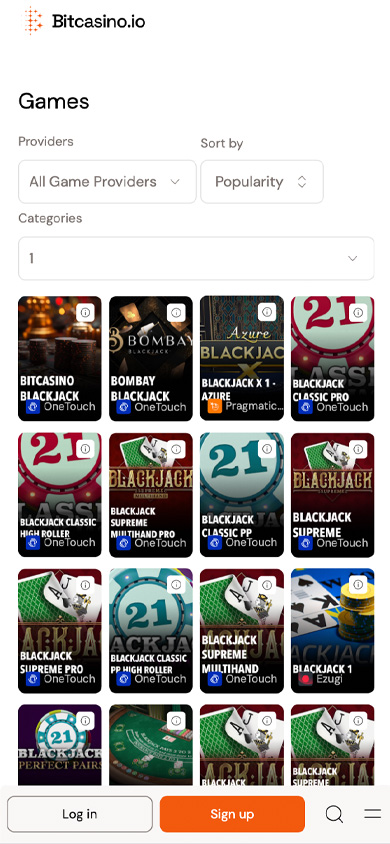Screen dimensions: 390x844
Task: View info icon on Blackjack Classic PP
Action: pos(267,448)
